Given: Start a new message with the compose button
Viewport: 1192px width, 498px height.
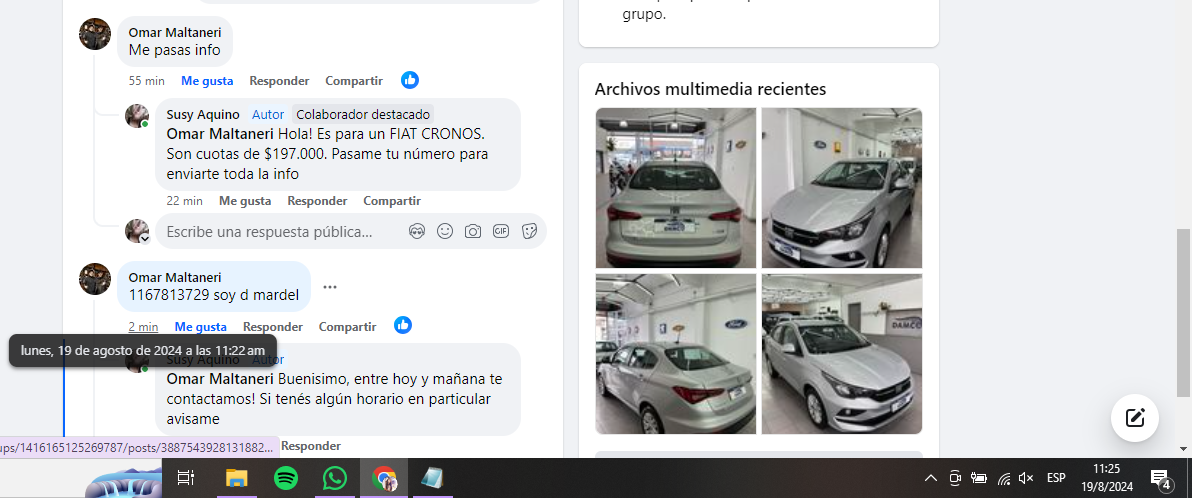Looking at the screenshot, I should click(x=1135, y=418).
